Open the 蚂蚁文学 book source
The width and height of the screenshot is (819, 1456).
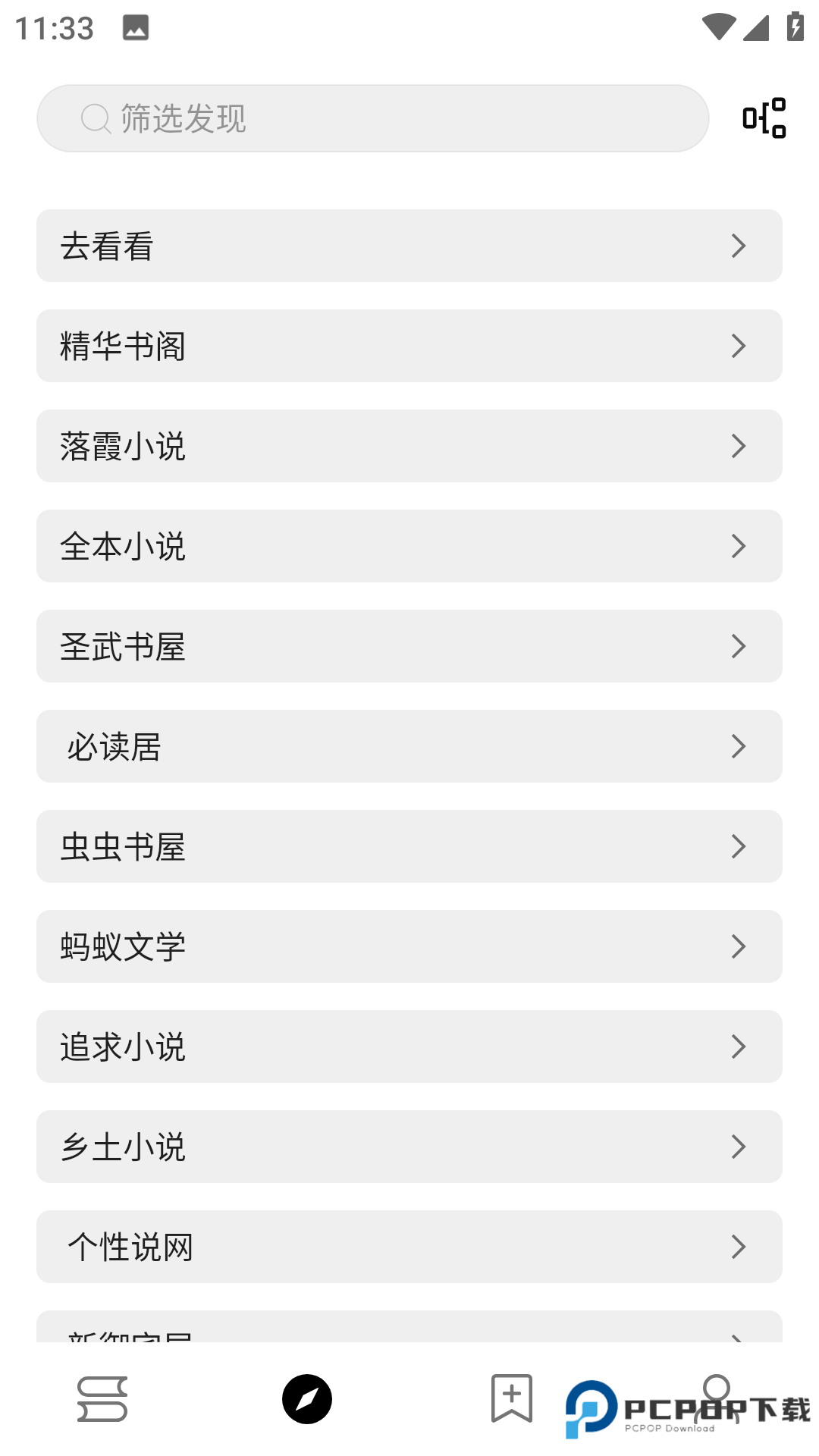tap(409, 946)
